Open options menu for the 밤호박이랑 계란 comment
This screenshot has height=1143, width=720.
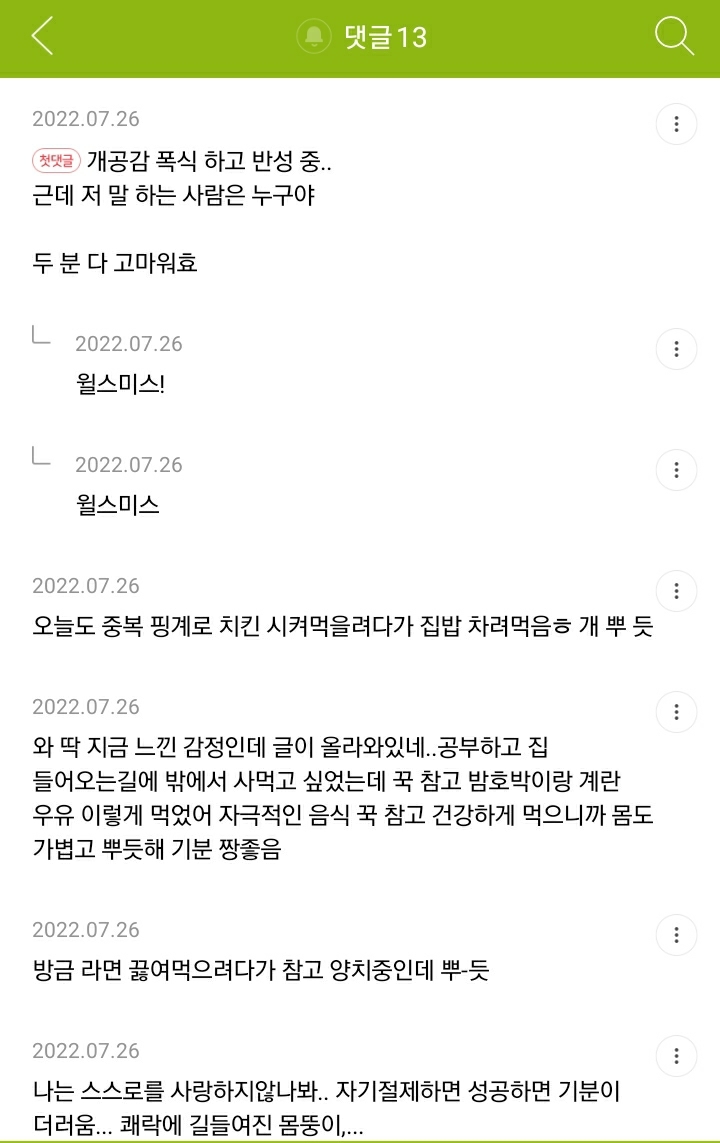pos(676,712)
